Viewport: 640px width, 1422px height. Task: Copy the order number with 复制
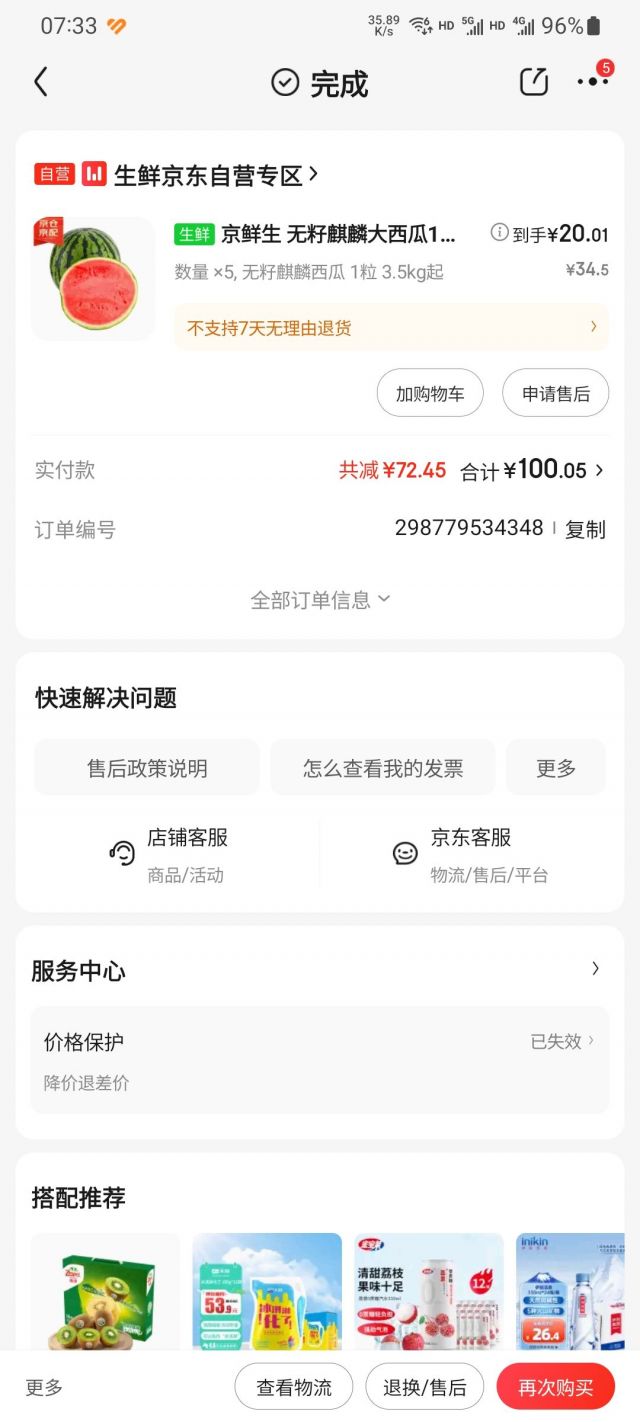tap(585, 530)
